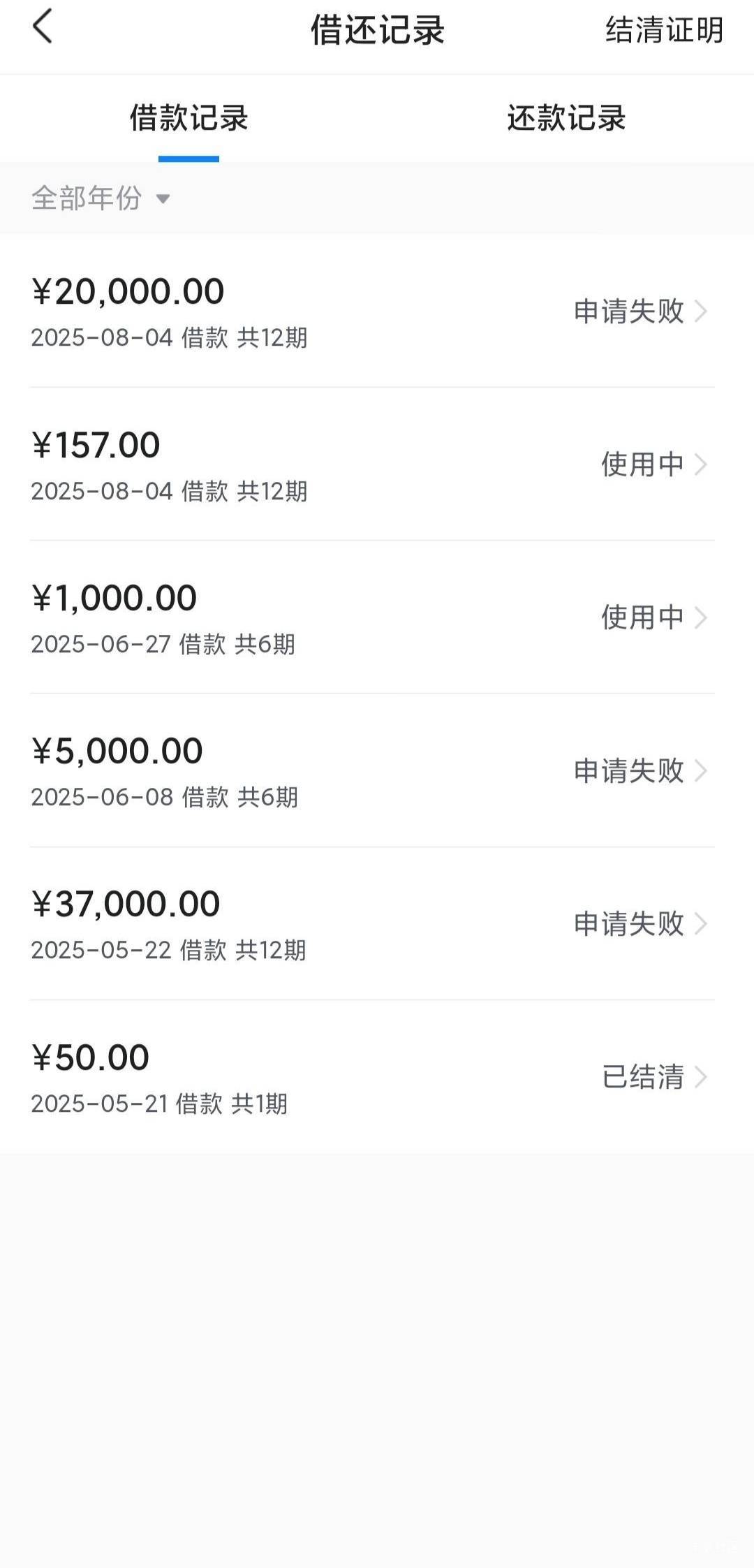
Task: Open the ¥20,000.00 loan record
Action: pos(377,311)
